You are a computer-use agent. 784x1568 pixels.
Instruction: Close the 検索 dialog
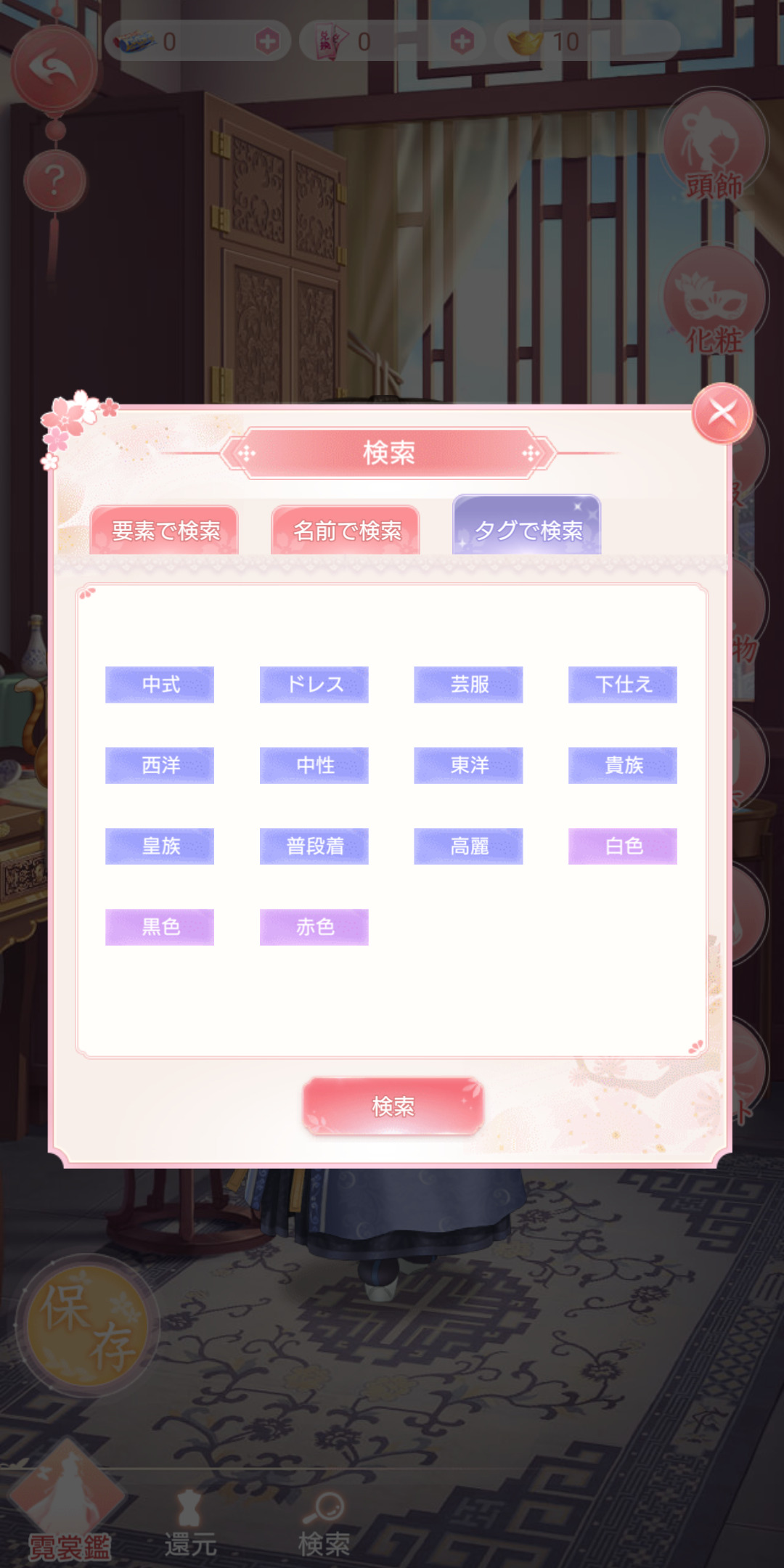pos(722,413)
